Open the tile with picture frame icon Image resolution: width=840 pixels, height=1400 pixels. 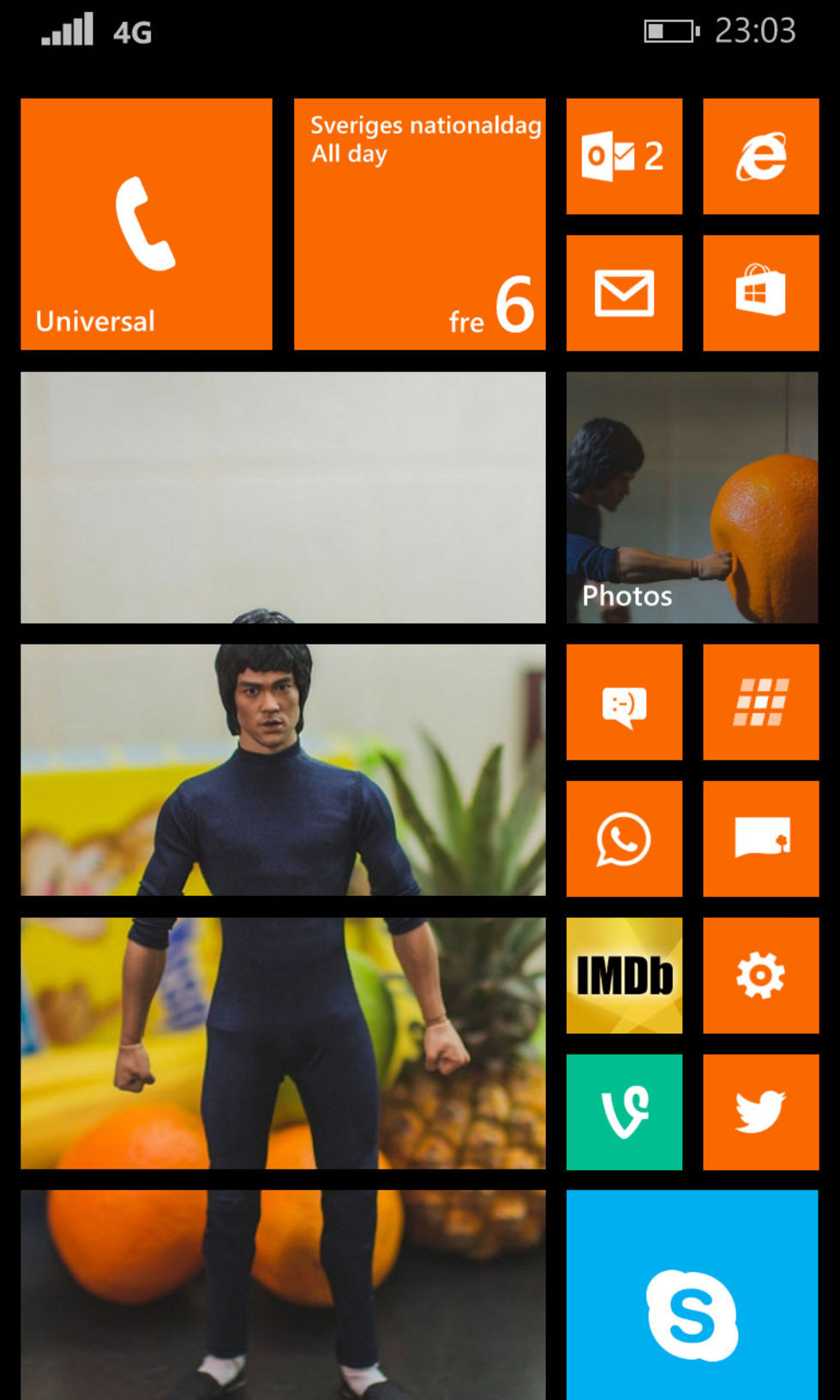click(x=760, y=838)
